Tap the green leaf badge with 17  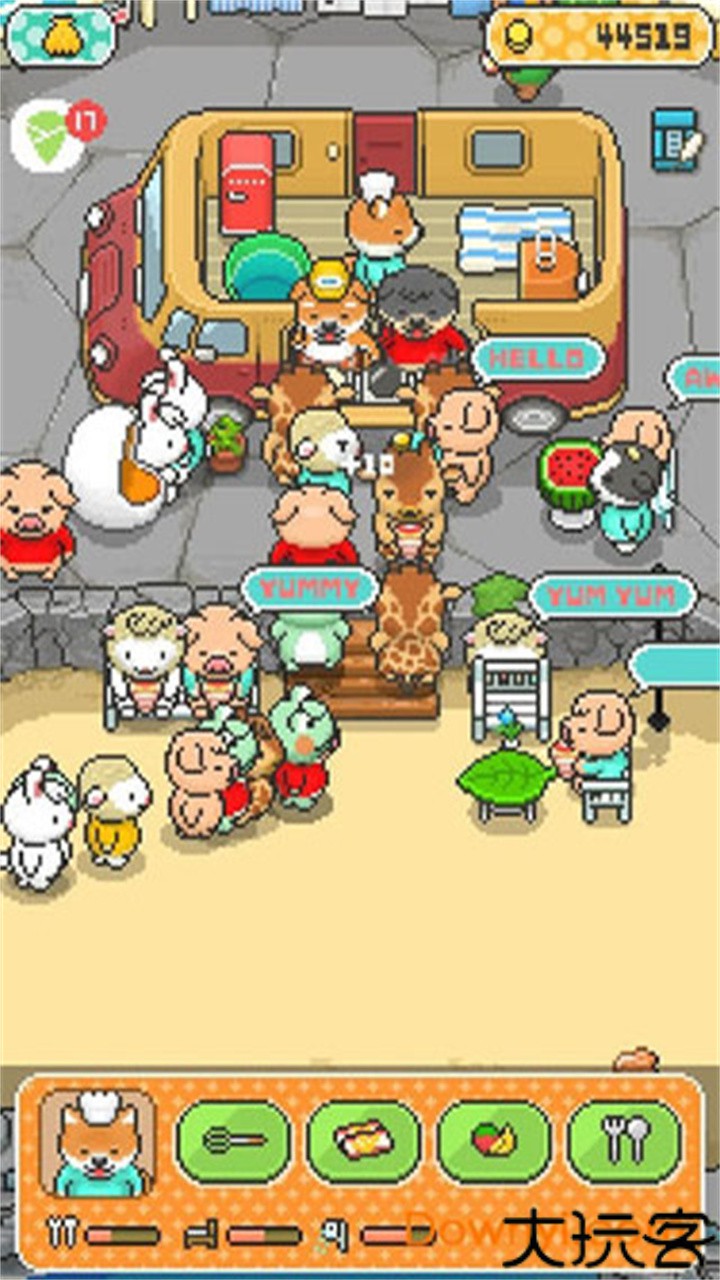48,135
